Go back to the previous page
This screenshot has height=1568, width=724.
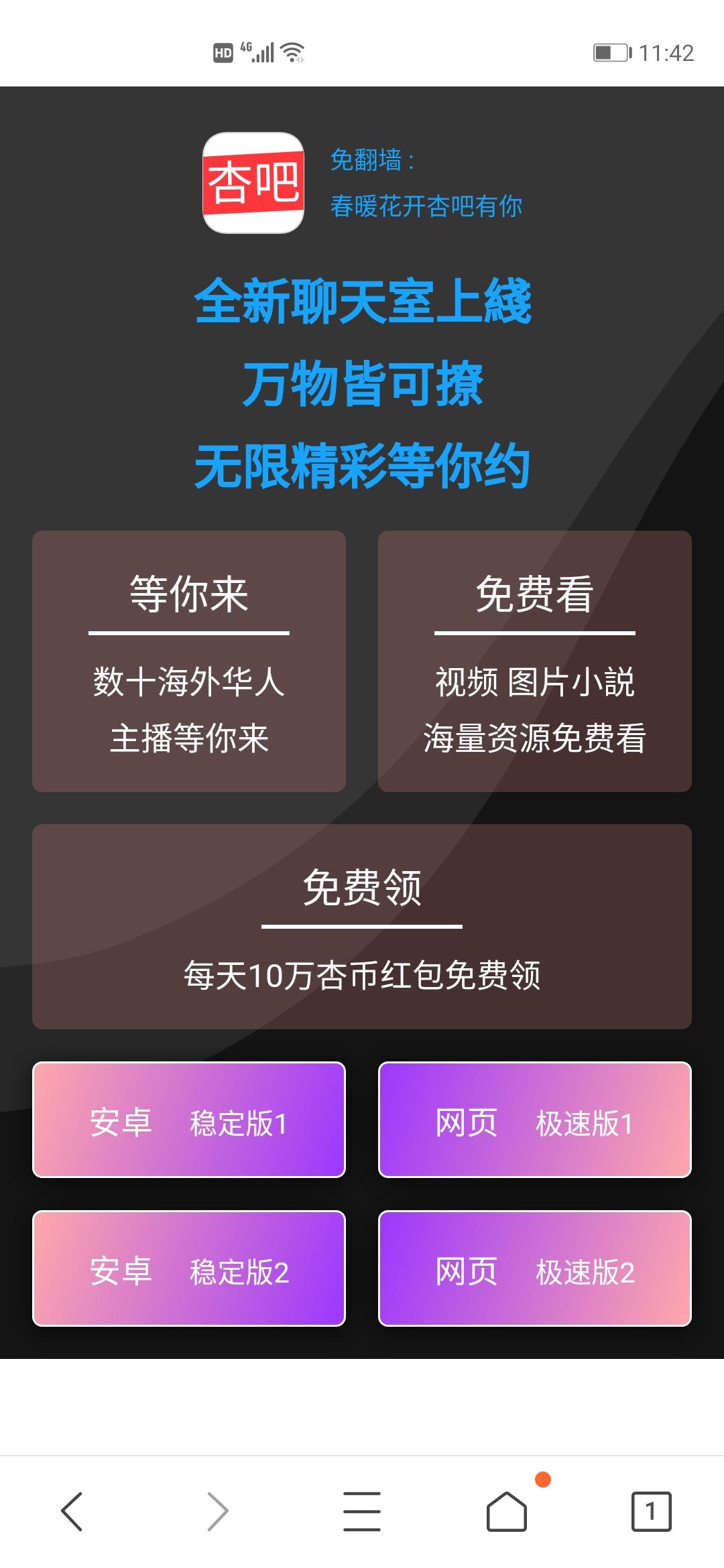72,1512
